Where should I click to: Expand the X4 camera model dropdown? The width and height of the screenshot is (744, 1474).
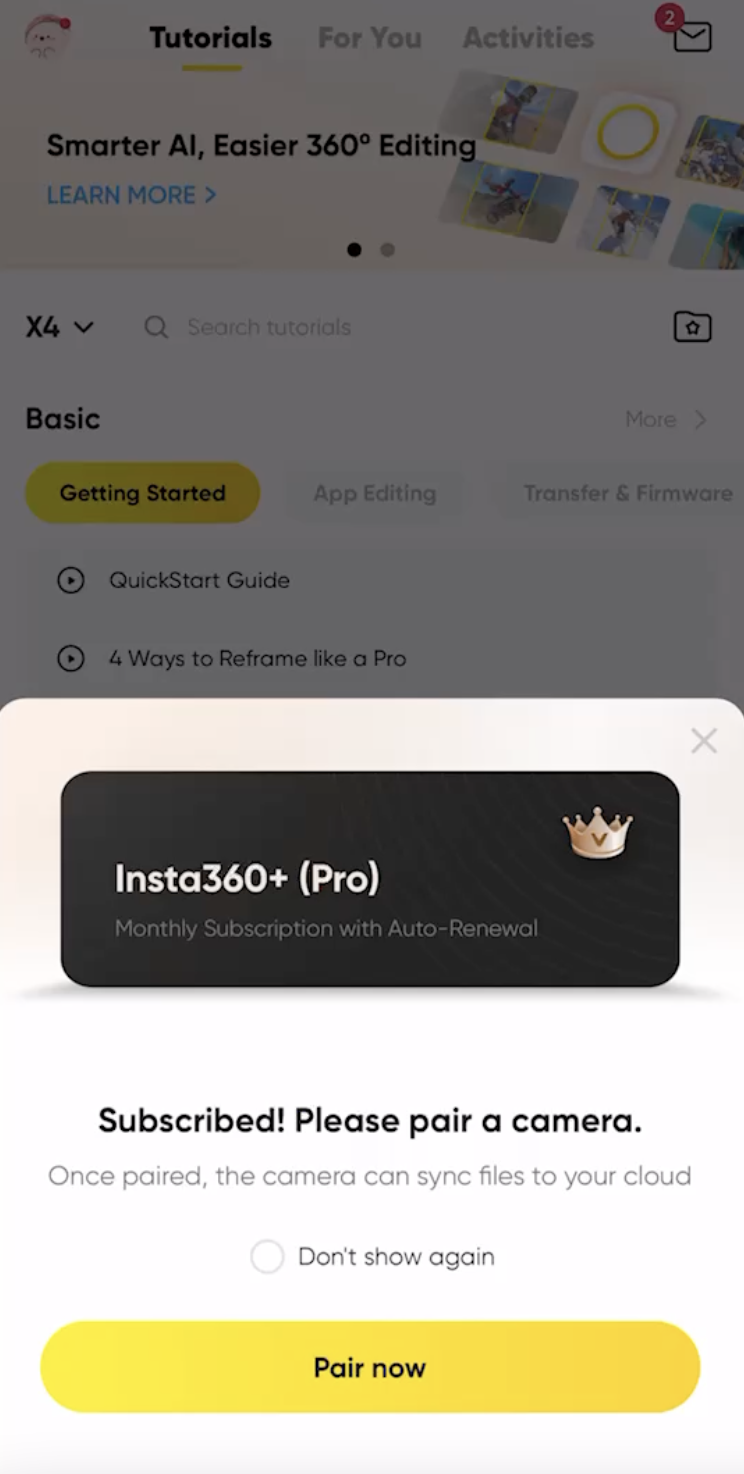[x=59, y=327]
